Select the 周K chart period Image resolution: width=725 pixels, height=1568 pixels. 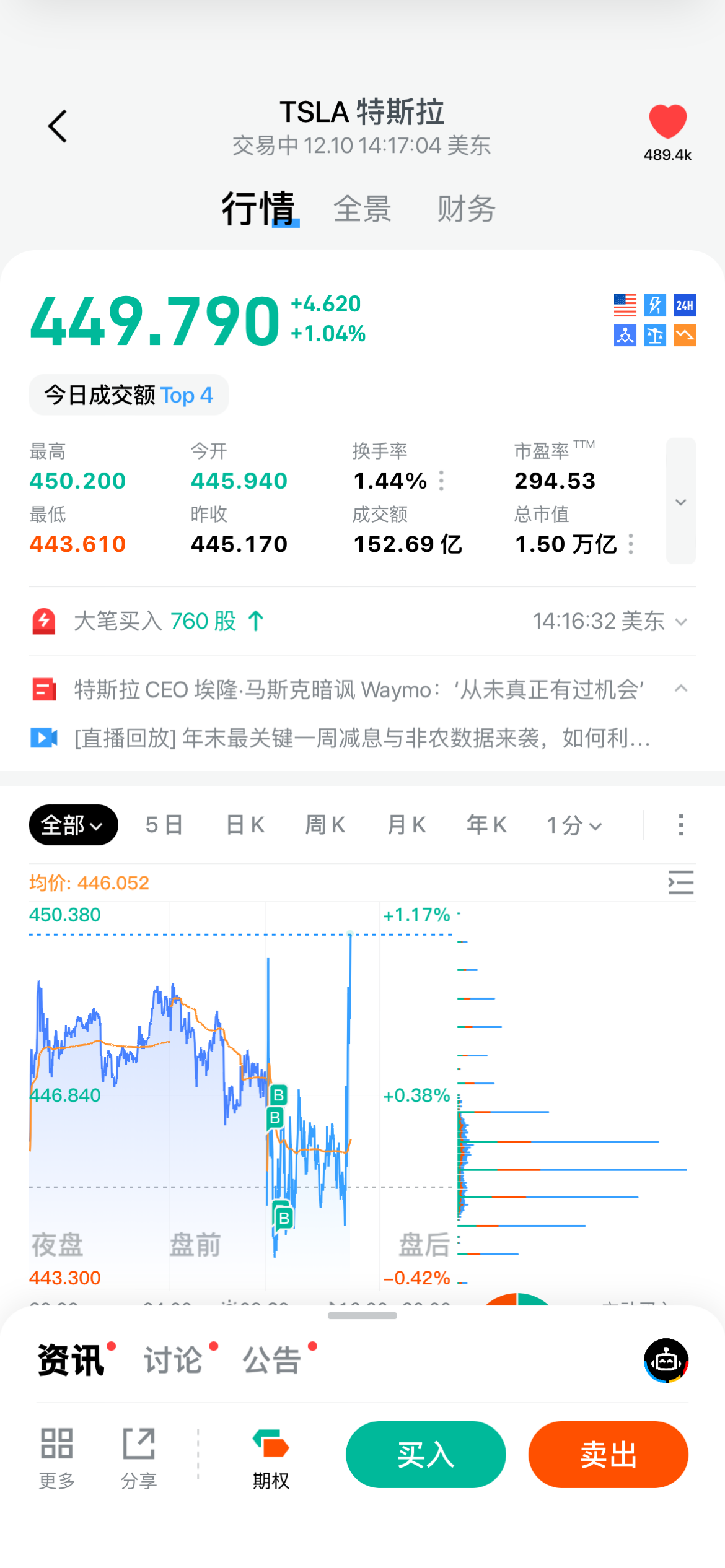pos(325,825)
